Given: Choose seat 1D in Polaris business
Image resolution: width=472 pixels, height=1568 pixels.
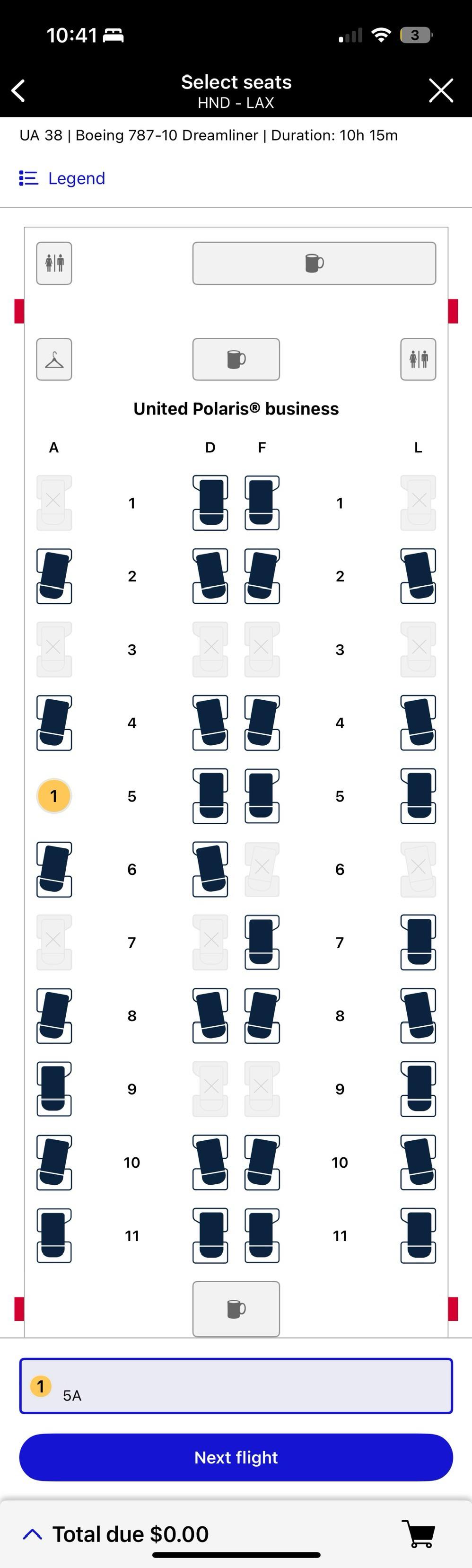Looking at the screenshot, I should (x=210, y=503).
